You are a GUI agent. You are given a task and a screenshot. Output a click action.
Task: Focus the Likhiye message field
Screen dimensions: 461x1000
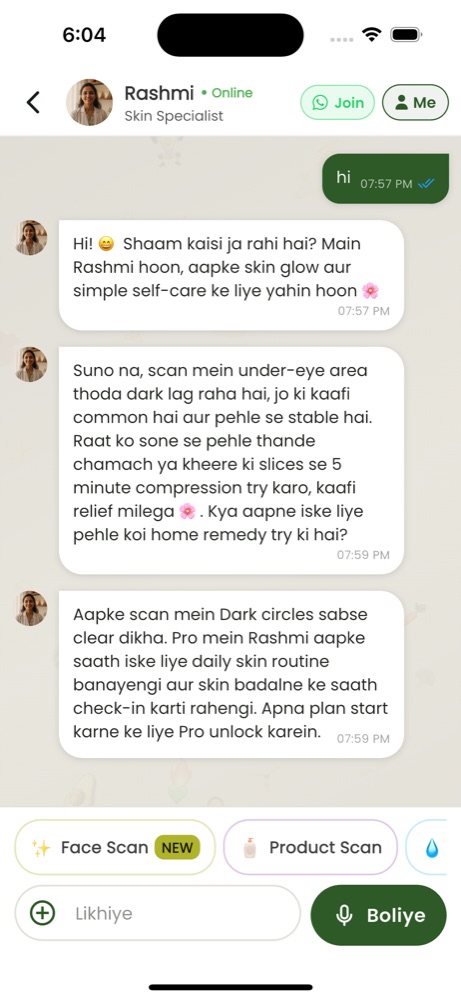[x=157, y=913]
